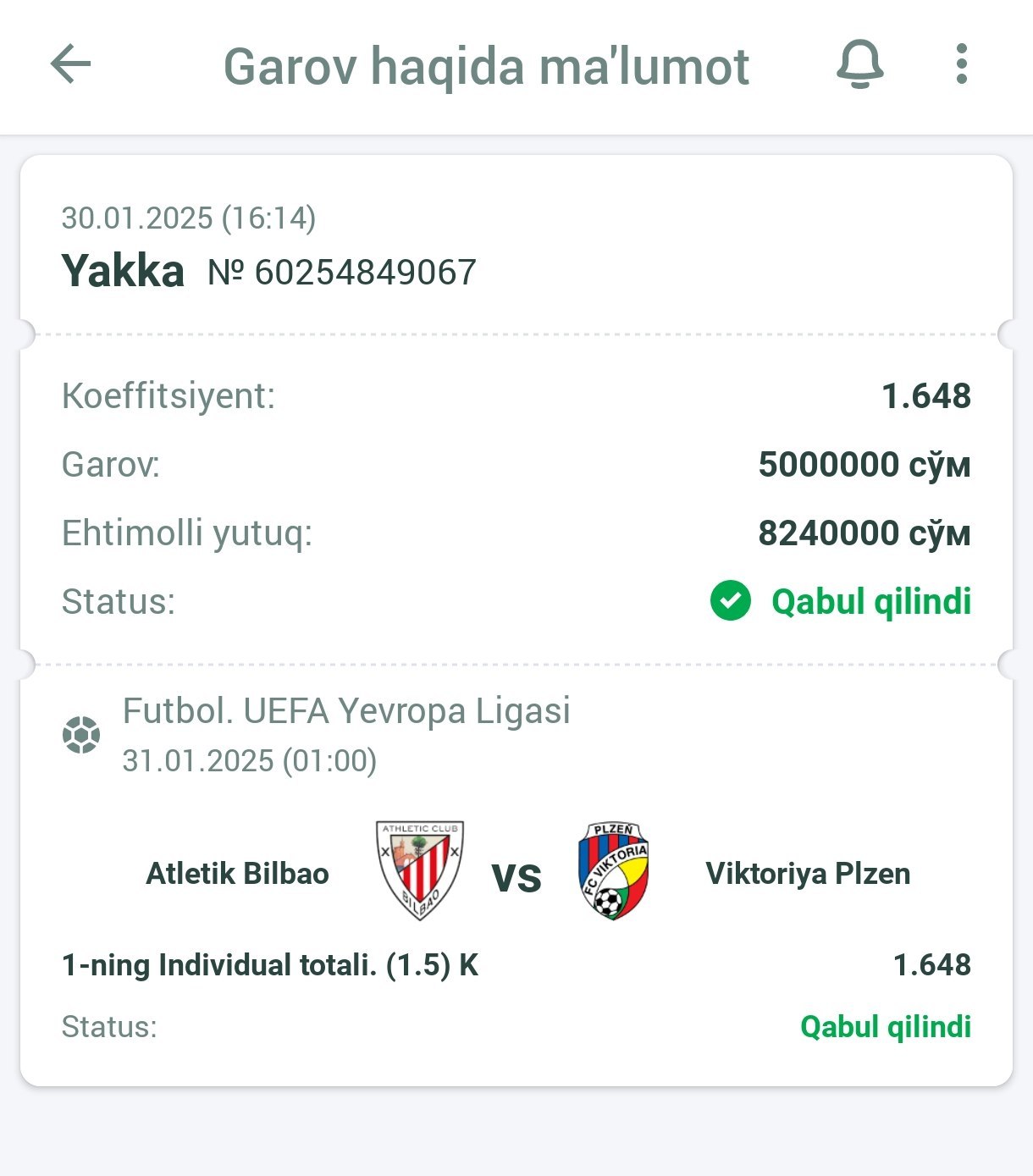Open the notifications bell
1033x1176 pixels.
tap(859, 64)
